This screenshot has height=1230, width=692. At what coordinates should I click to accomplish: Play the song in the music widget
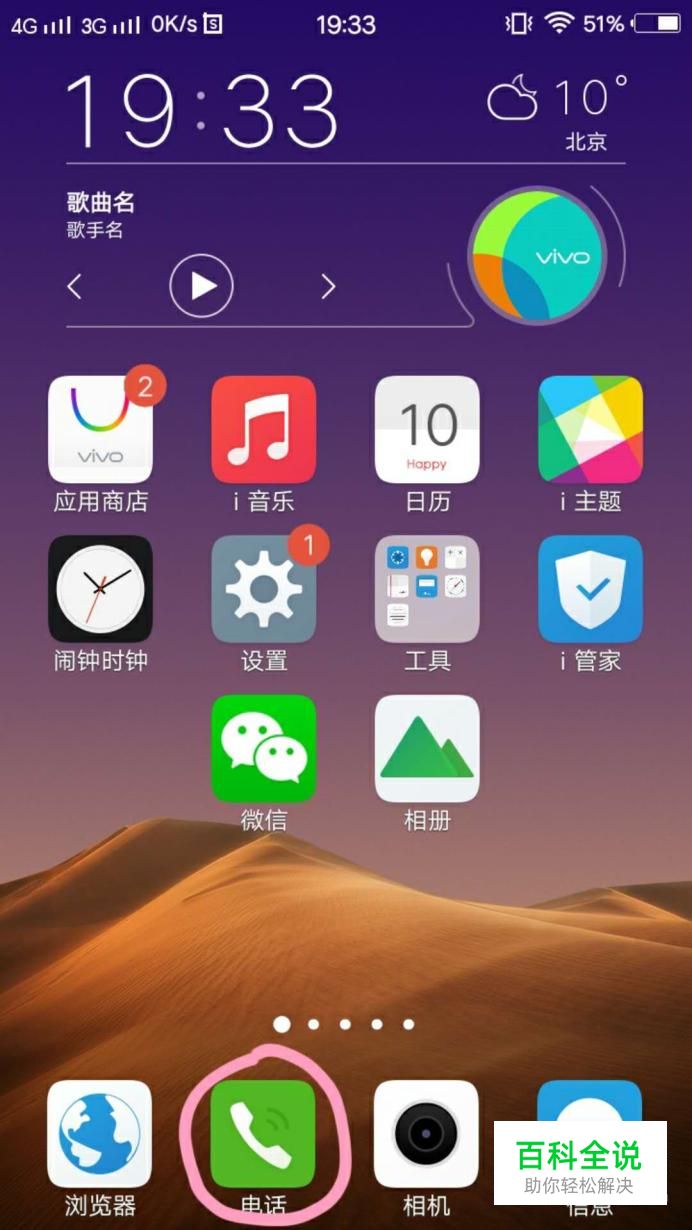tap(201, 286)
